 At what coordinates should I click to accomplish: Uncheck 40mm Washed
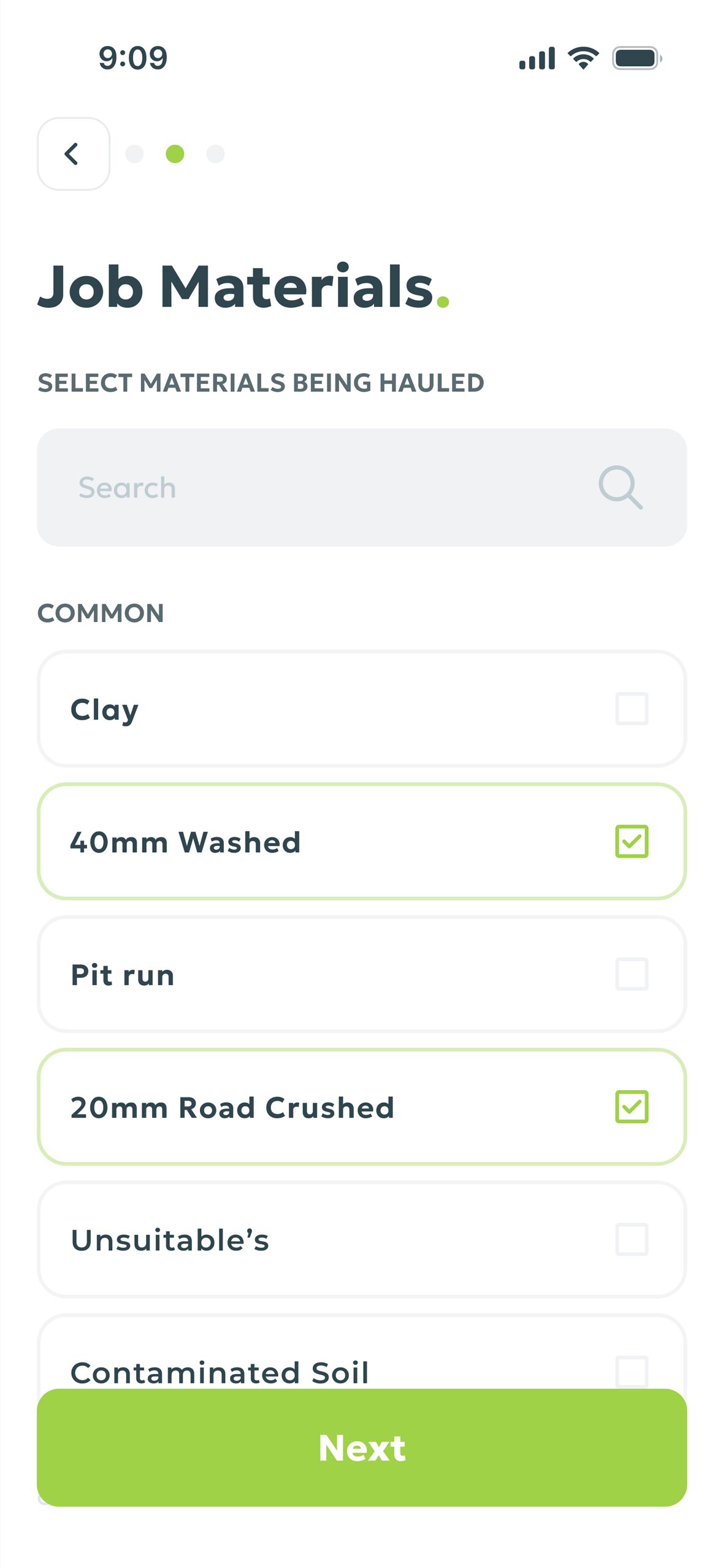coord(632,841)
